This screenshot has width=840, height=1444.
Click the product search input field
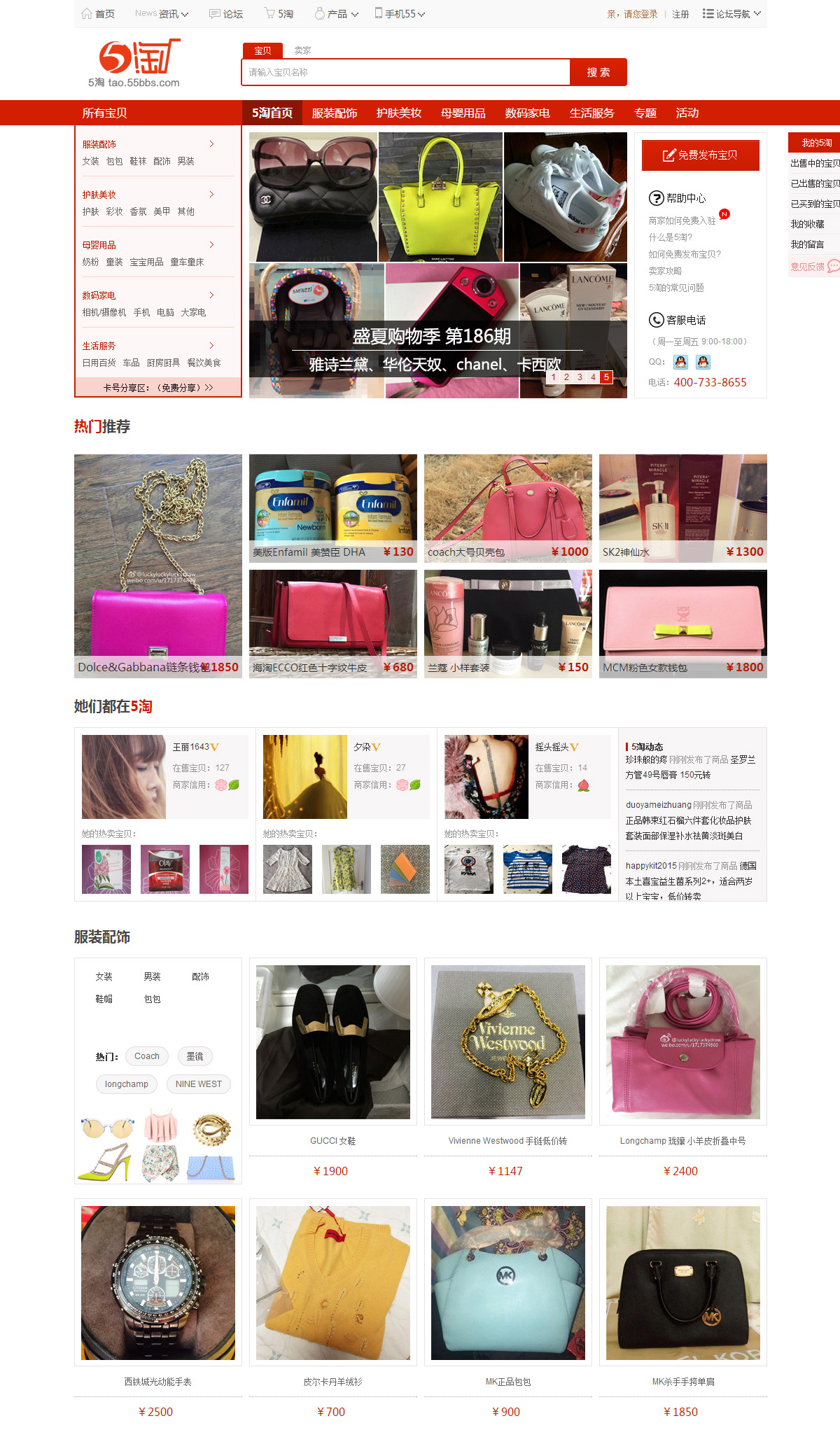tap(406, 71)
